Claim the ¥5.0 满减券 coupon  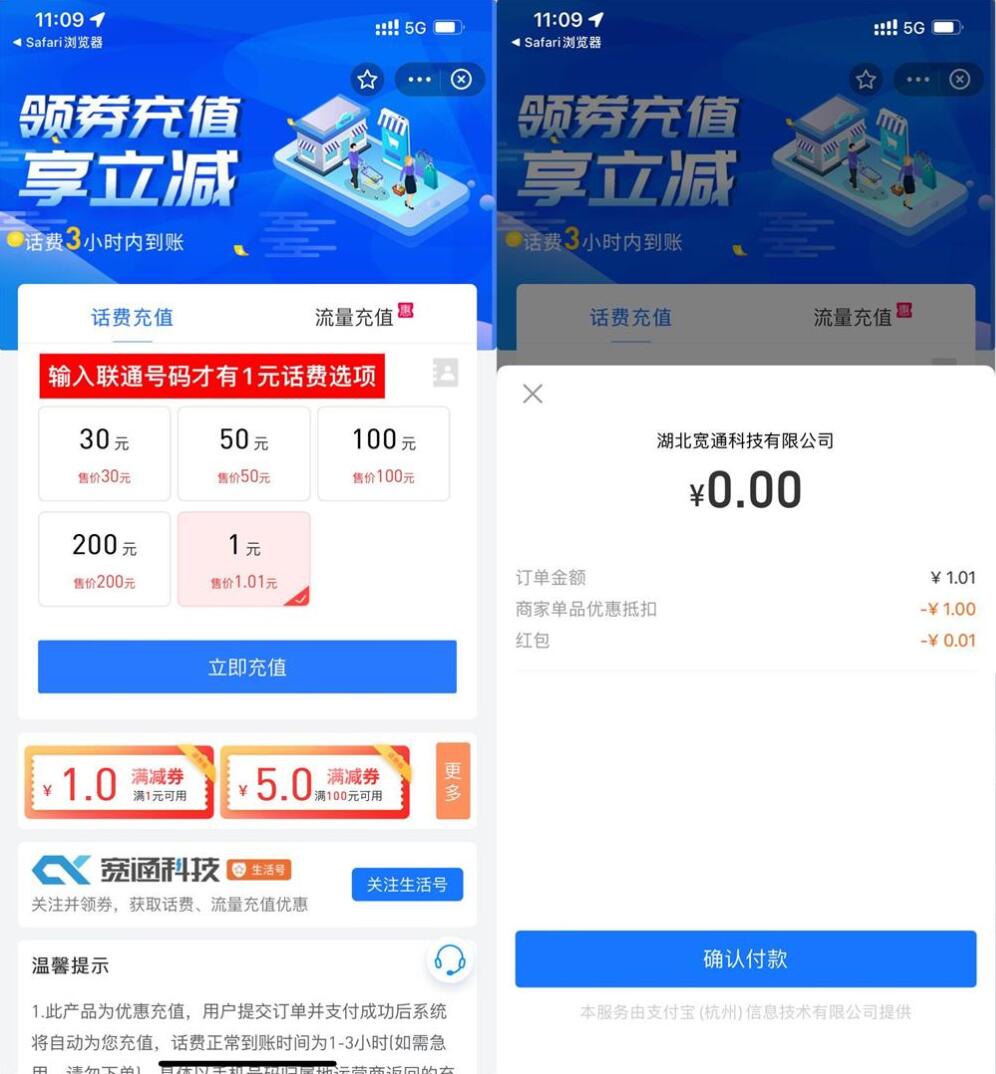pos(315,783)
